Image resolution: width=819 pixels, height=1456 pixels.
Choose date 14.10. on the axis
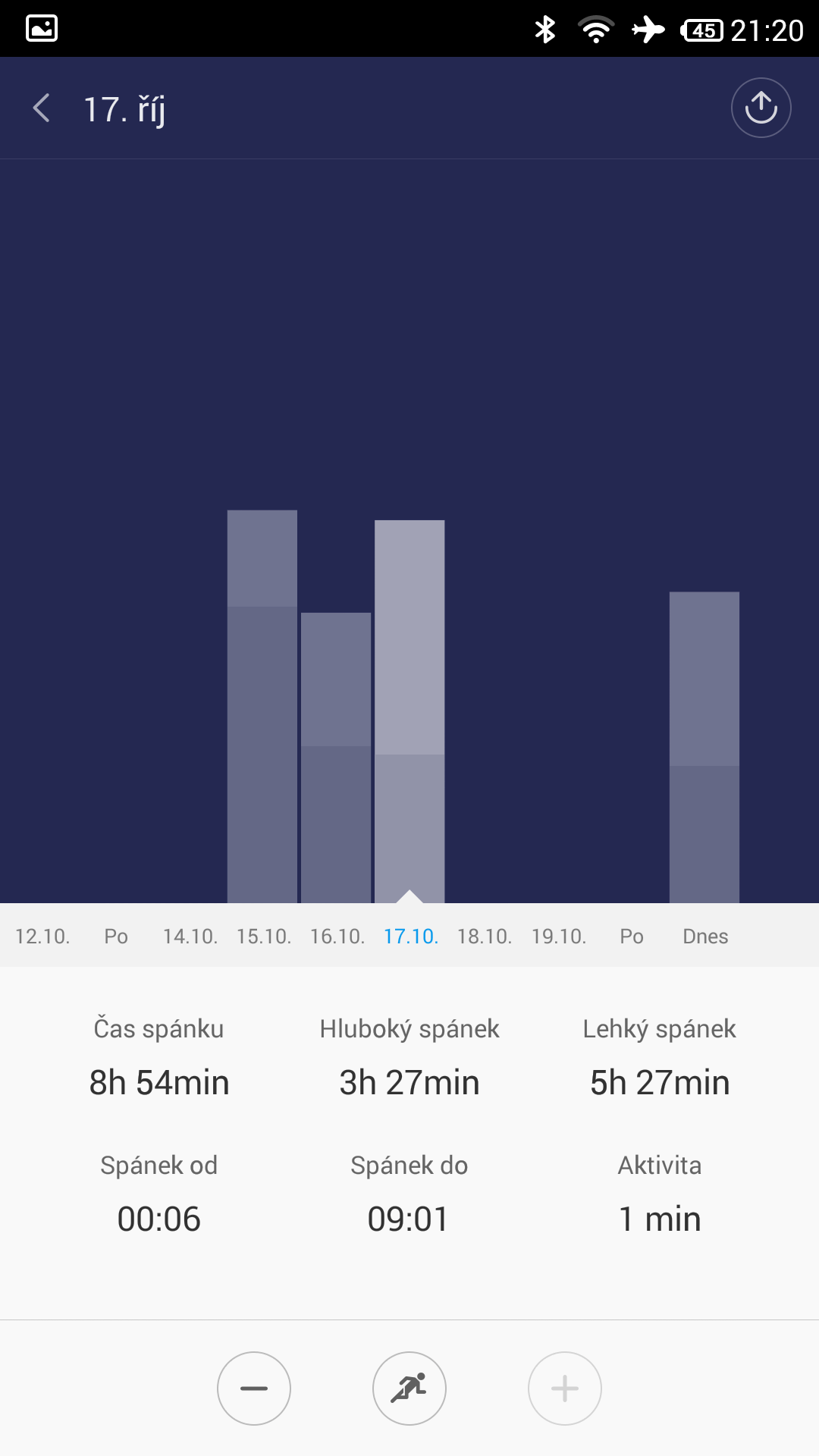[190, 936]
